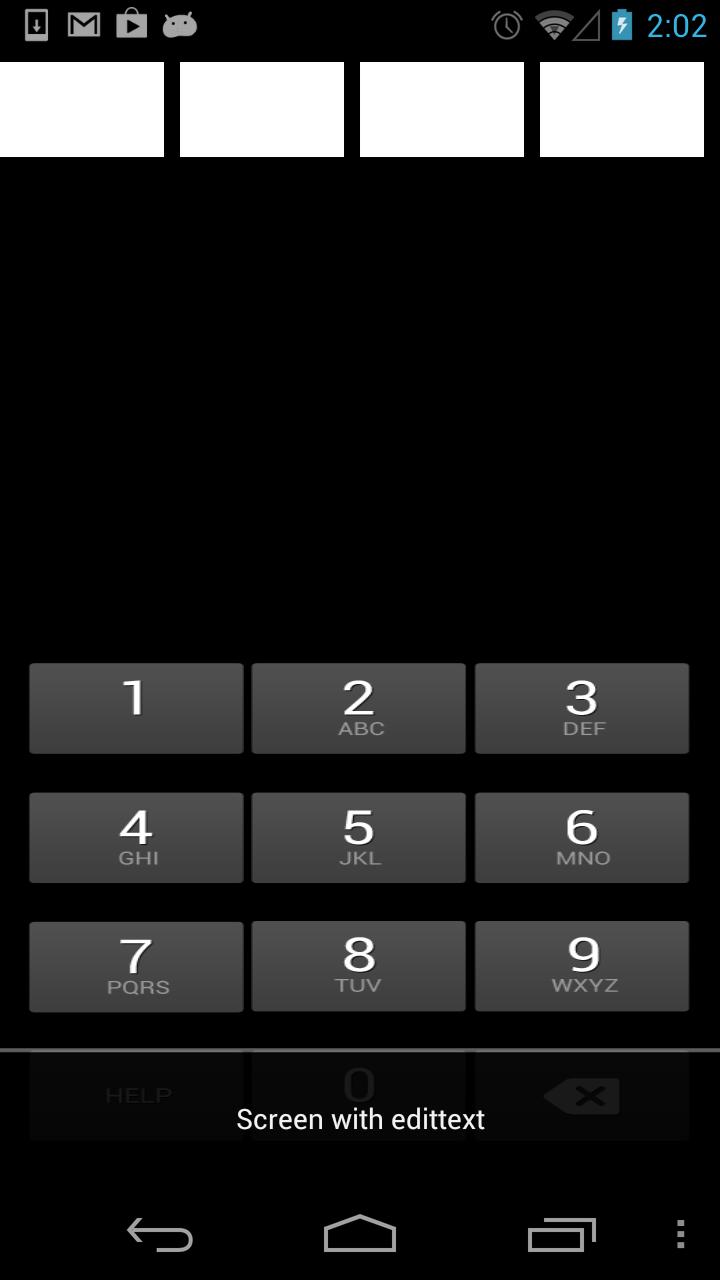Open the overflow menu in navigation bar
Image resolution: width=720 pixels, height=1280 pixels.
(680, 1235)
